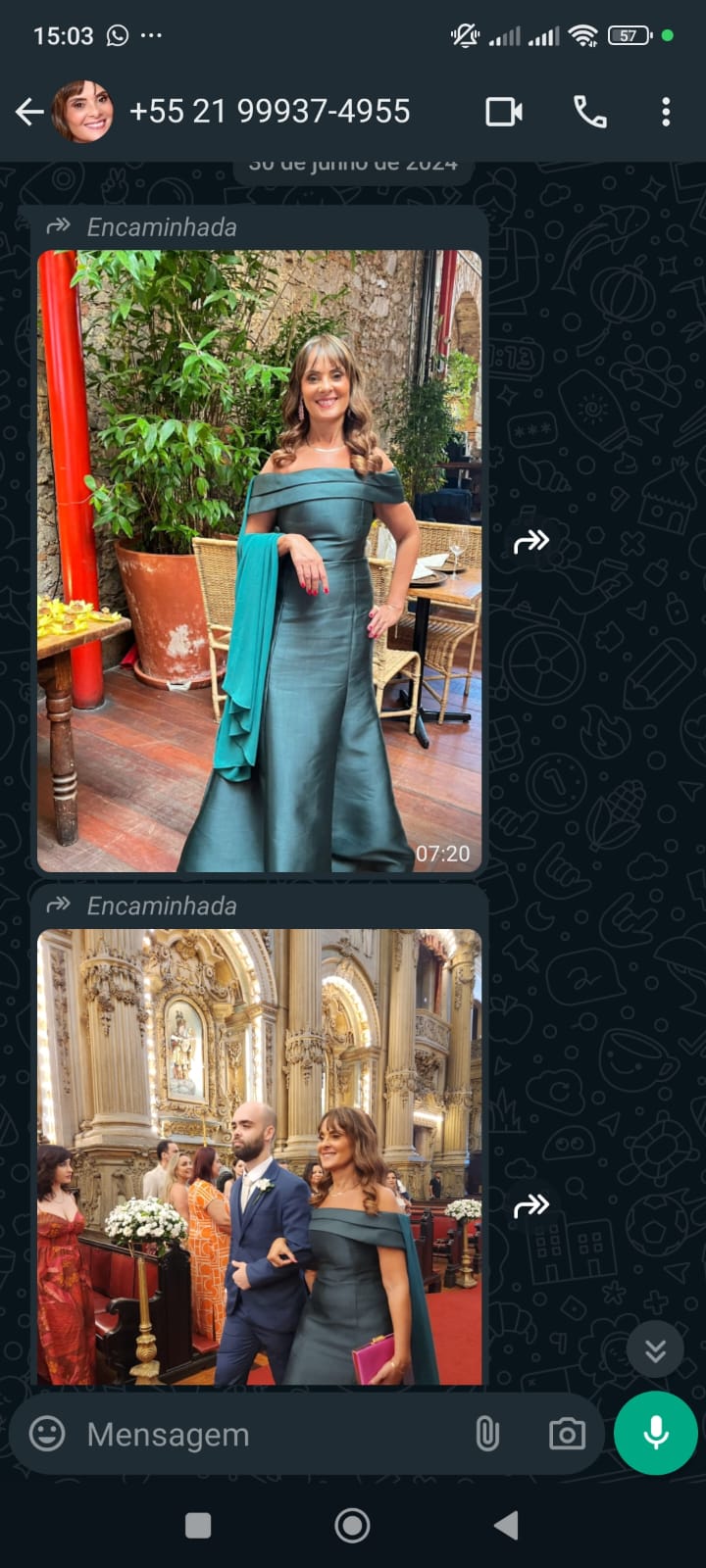
Task: Open contact info for +55 21 99937-4955
Action: tap(270, 112)
